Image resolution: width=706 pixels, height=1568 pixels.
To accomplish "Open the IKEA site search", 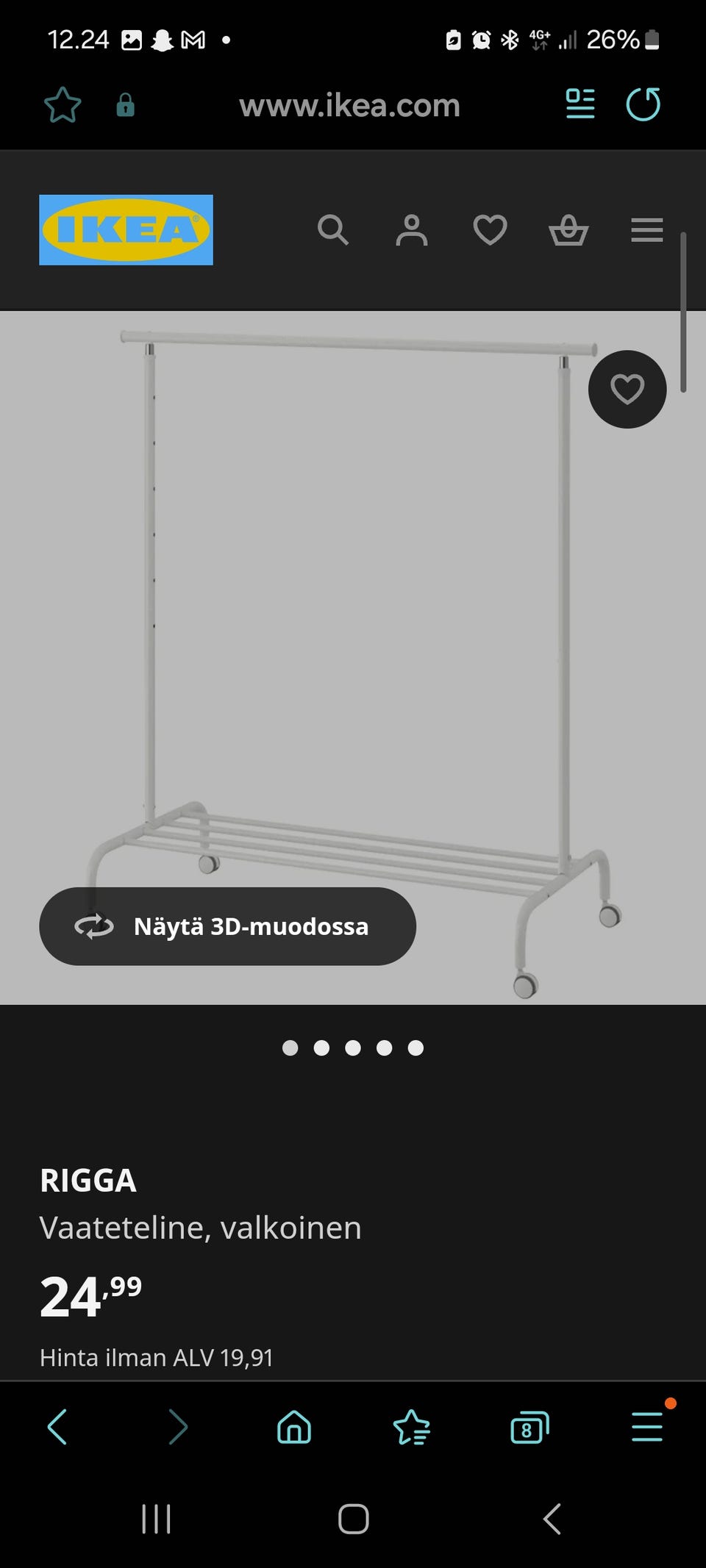I will tap(332, 230).
